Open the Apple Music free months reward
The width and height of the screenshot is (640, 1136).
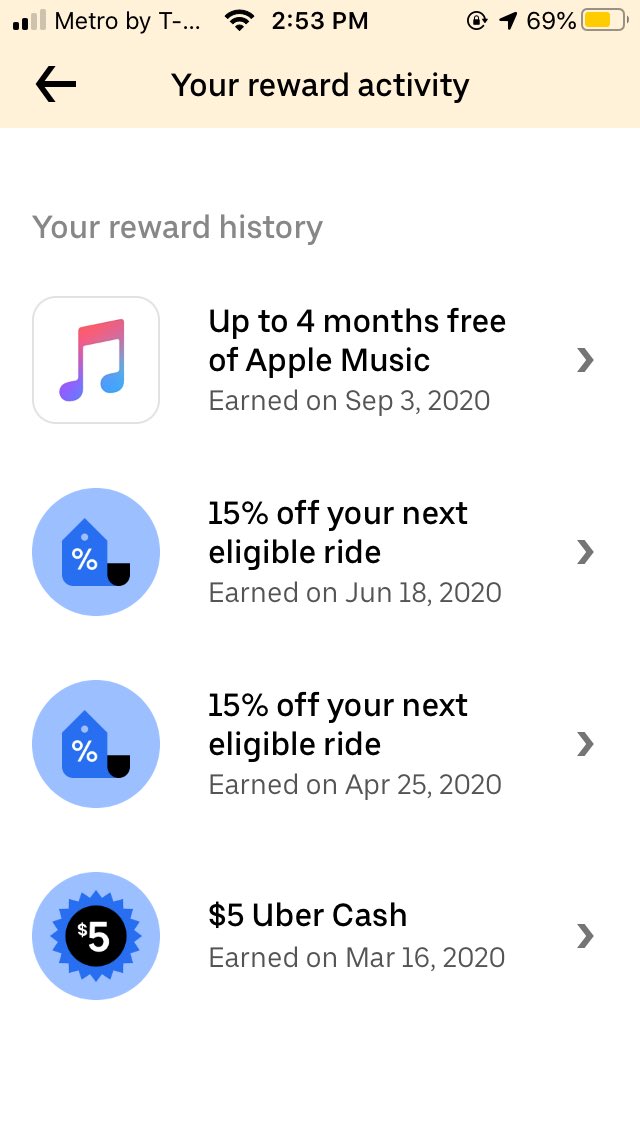pos(356,360)
